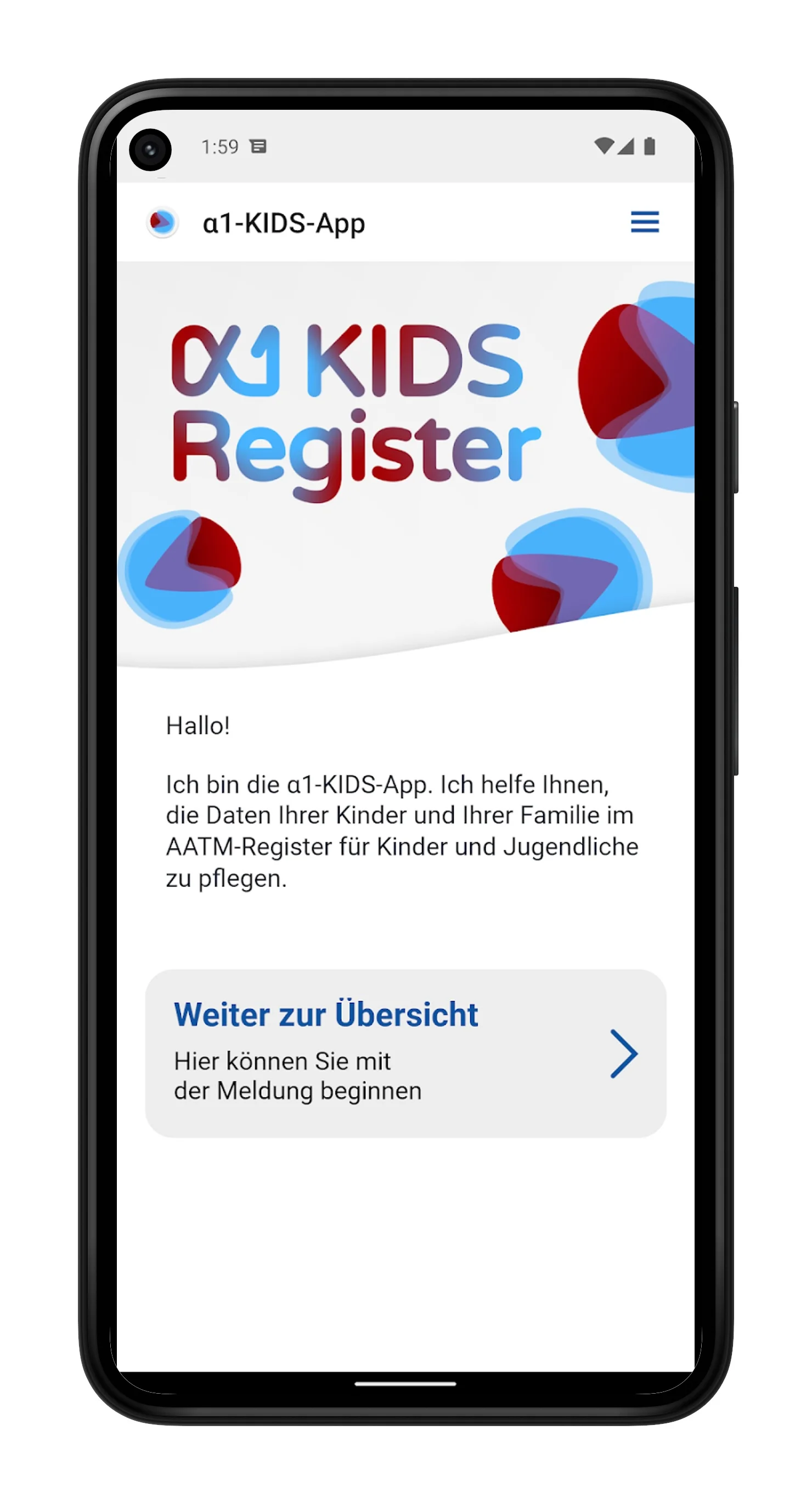Open the hamburger menu

645,222
